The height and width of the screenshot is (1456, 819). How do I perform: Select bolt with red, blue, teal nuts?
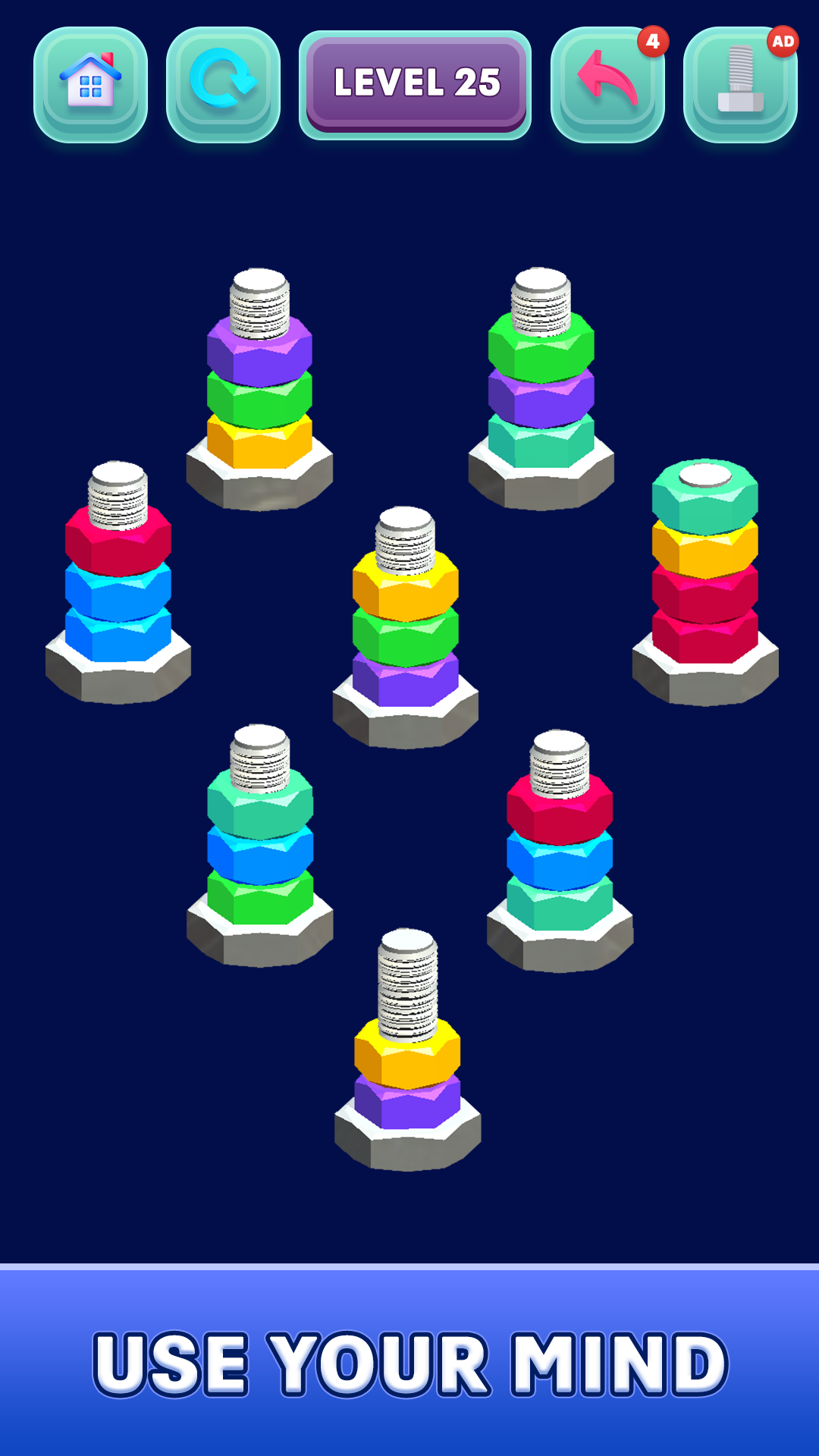560,849
